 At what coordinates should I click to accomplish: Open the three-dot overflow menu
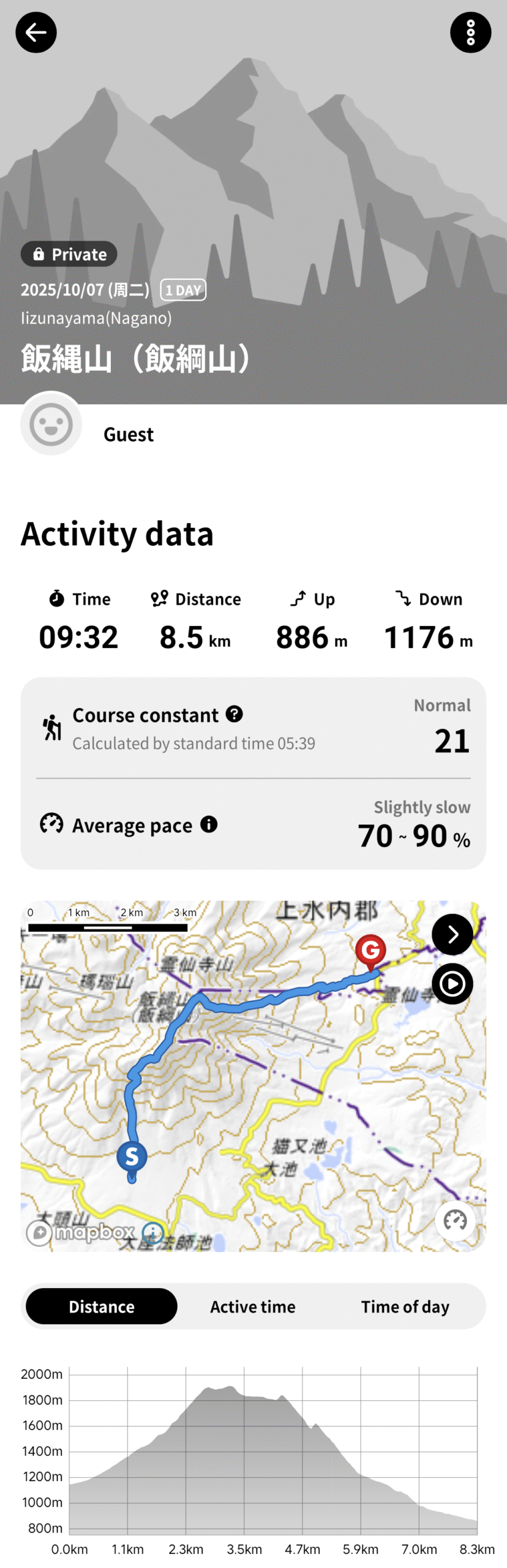point(470,32)
